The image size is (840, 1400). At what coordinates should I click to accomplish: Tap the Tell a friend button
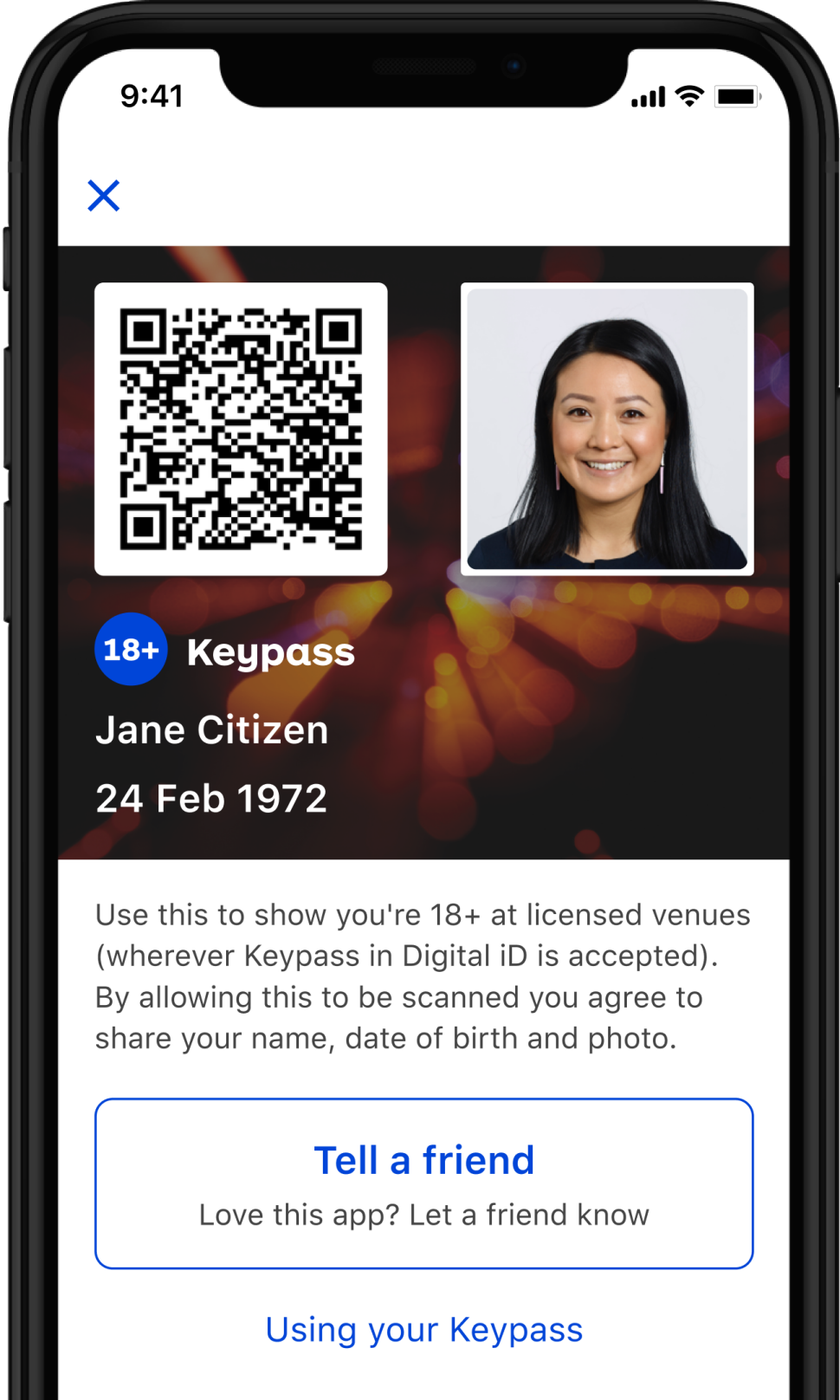423,1183
